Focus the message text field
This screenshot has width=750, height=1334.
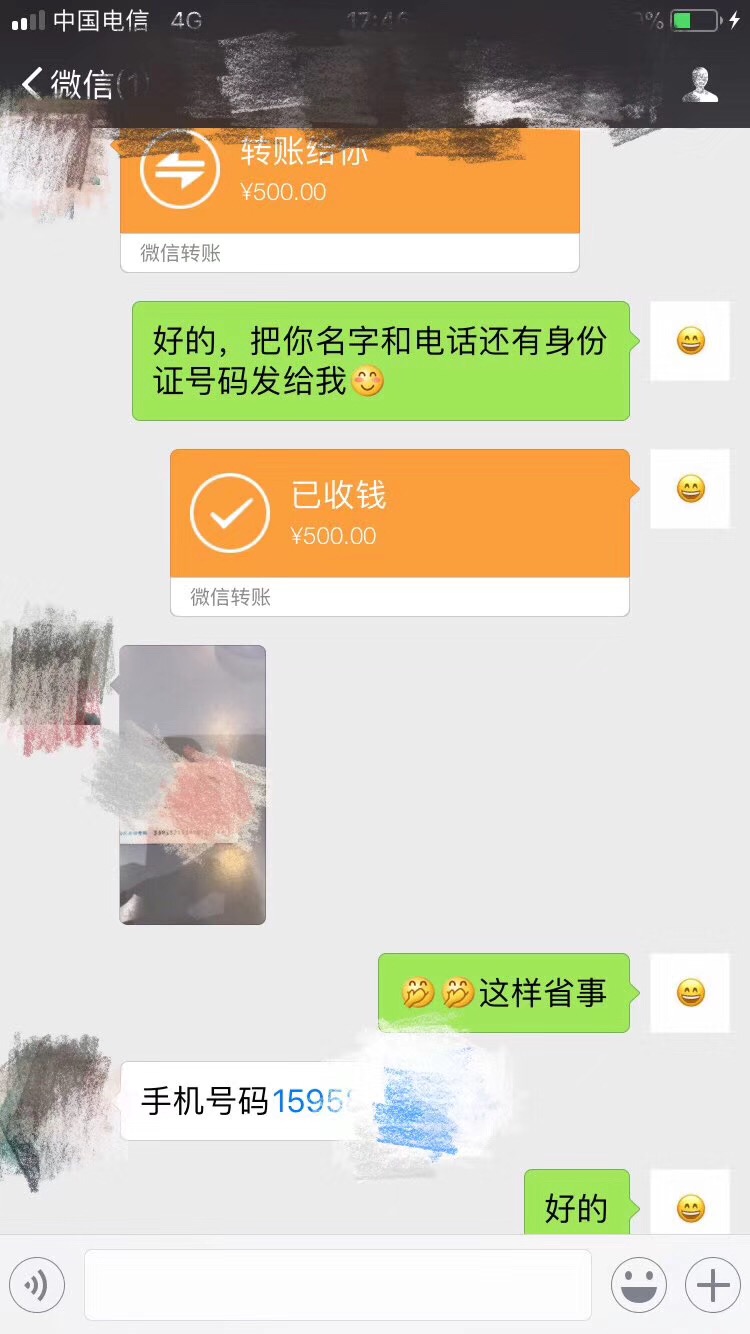coord(337,1284)
